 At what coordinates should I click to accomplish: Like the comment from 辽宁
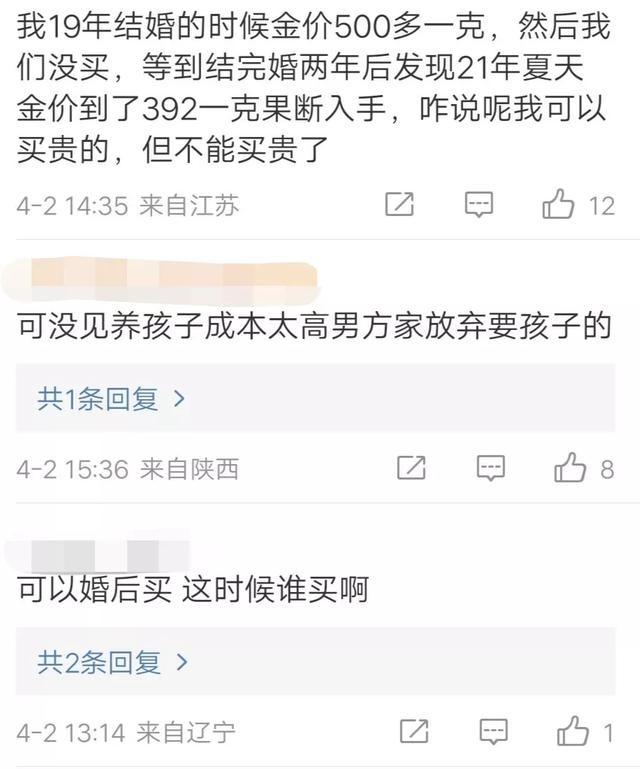(573, 731)
